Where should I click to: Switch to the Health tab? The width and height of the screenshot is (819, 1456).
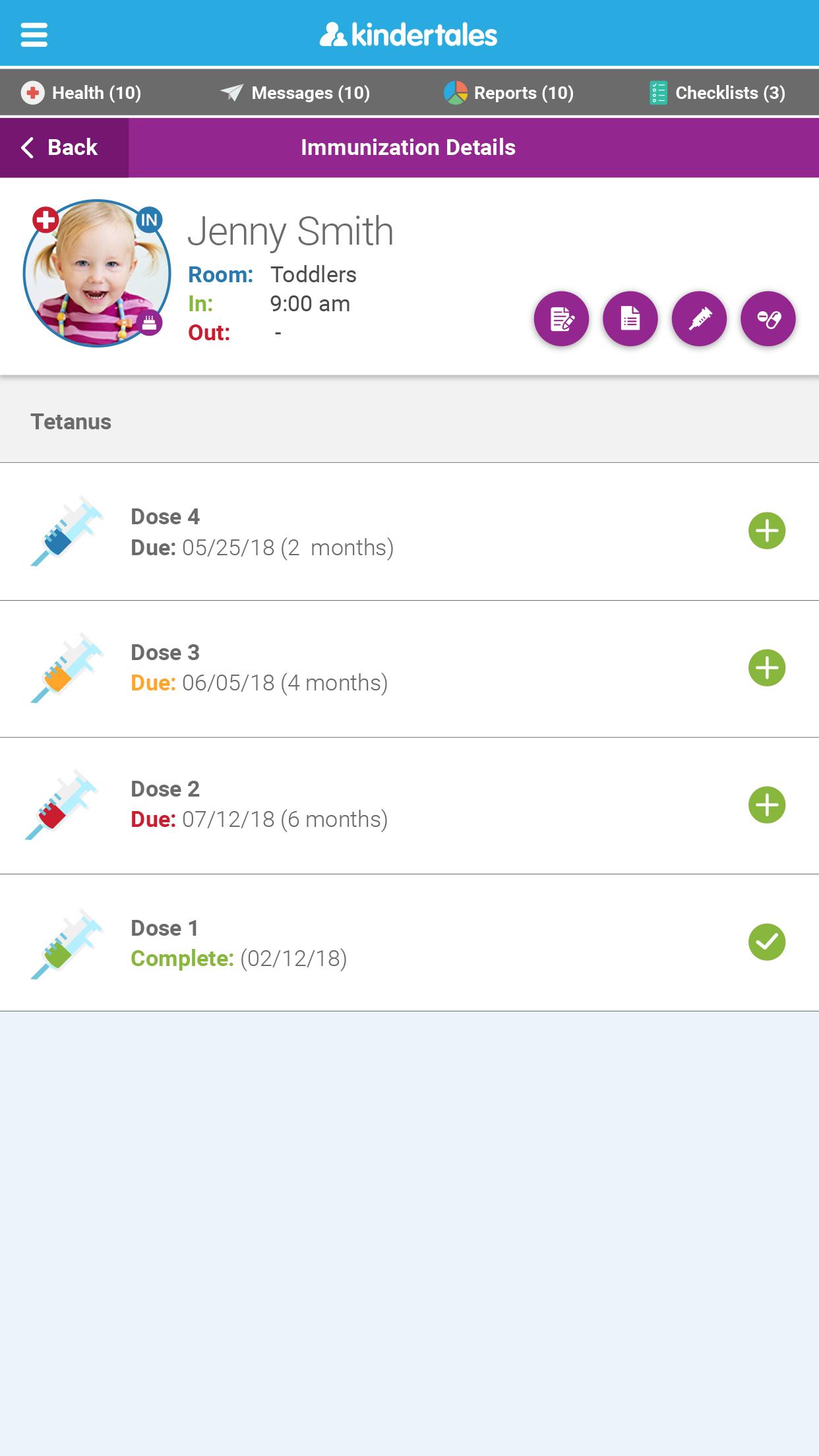81,93
